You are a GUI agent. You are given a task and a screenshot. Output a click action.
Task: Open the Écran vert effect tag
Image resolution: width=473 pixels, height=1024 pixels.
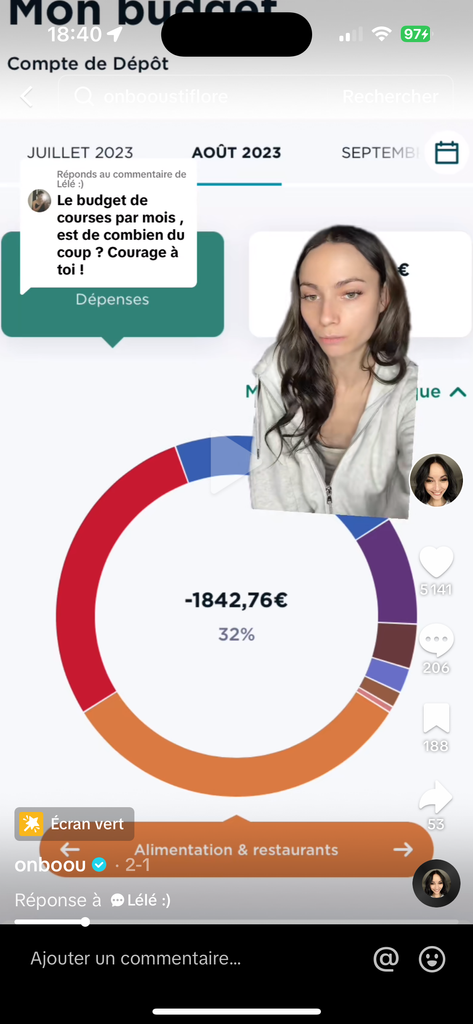(74, 824)
